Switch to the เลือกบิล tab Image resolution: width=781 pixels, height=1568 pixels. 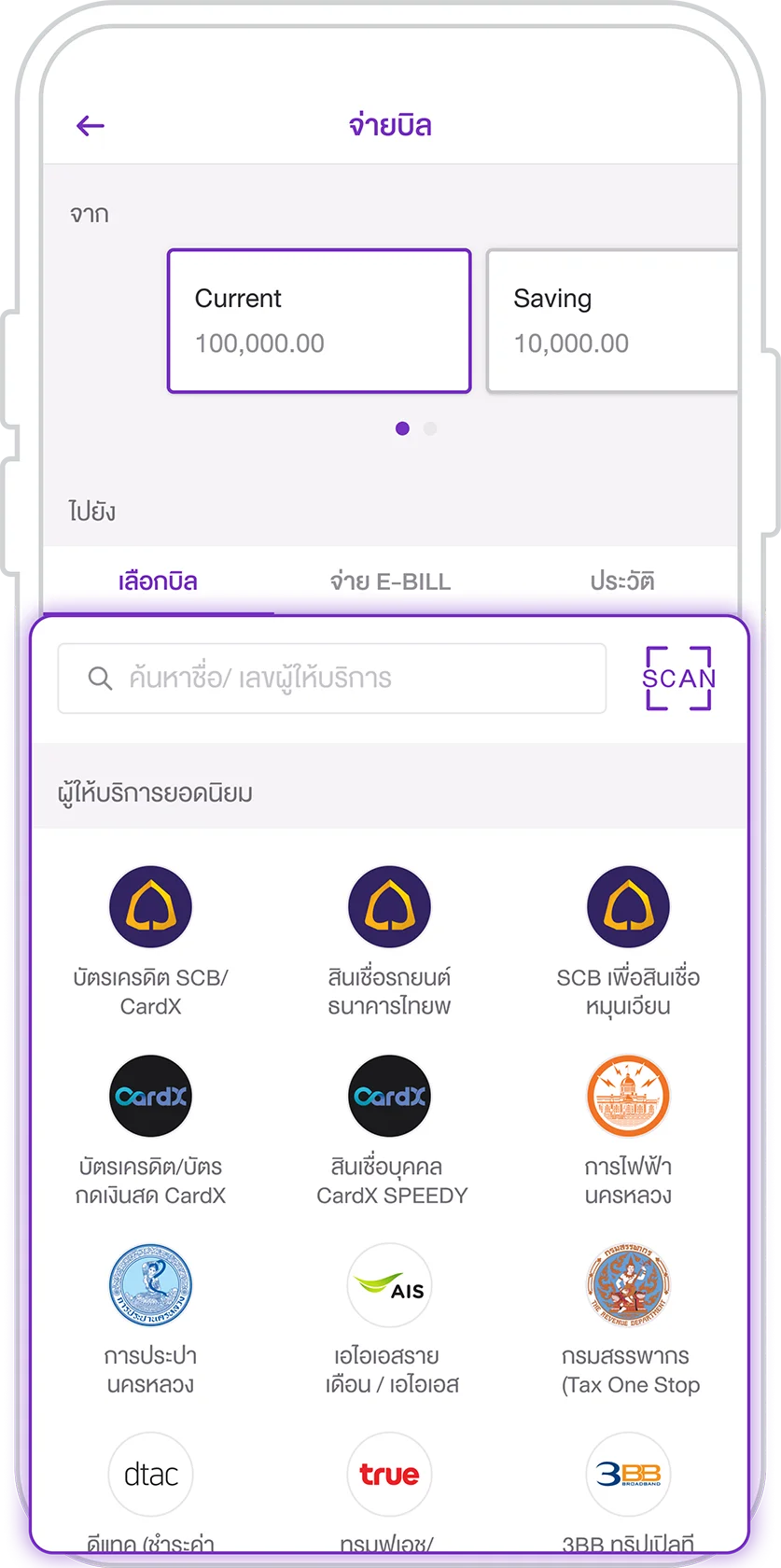(158, 581)
